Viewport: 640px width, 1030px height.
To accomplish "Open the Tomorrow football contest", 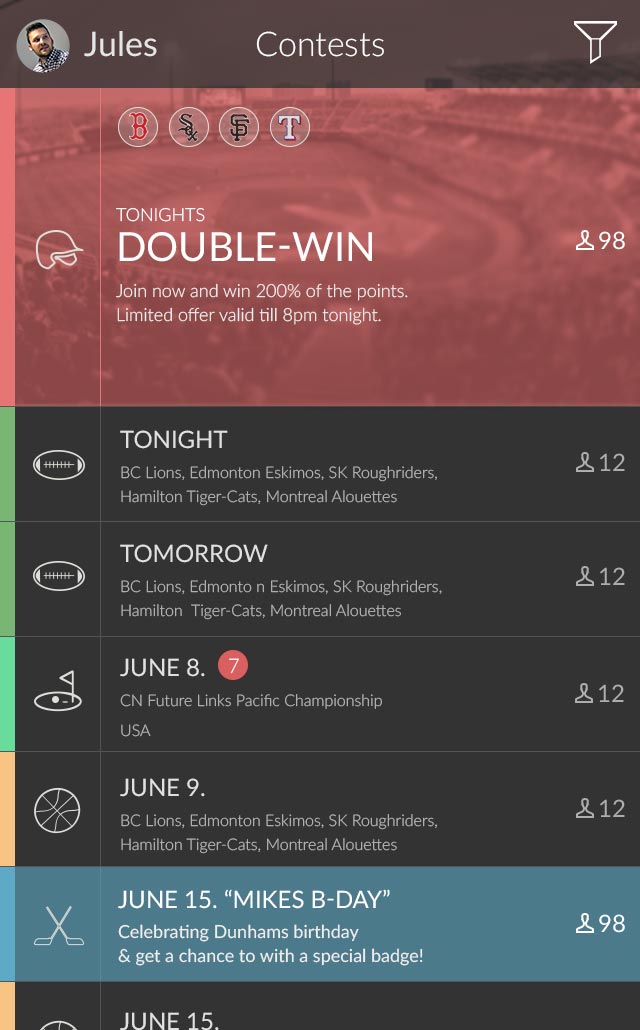I will [x=320, y=580].
